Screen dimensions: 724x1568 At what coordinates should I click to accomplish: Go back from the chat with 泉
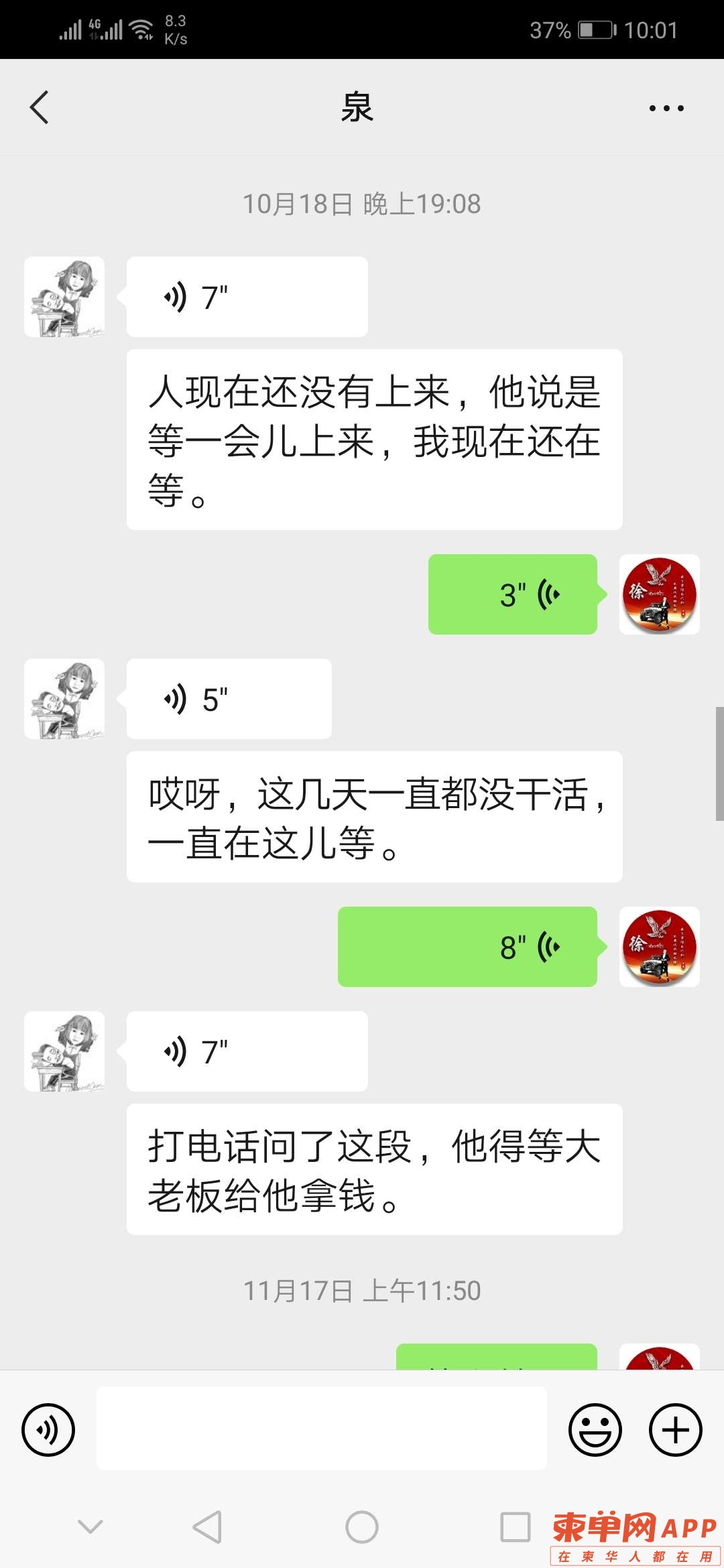click(x=40, y=107)
